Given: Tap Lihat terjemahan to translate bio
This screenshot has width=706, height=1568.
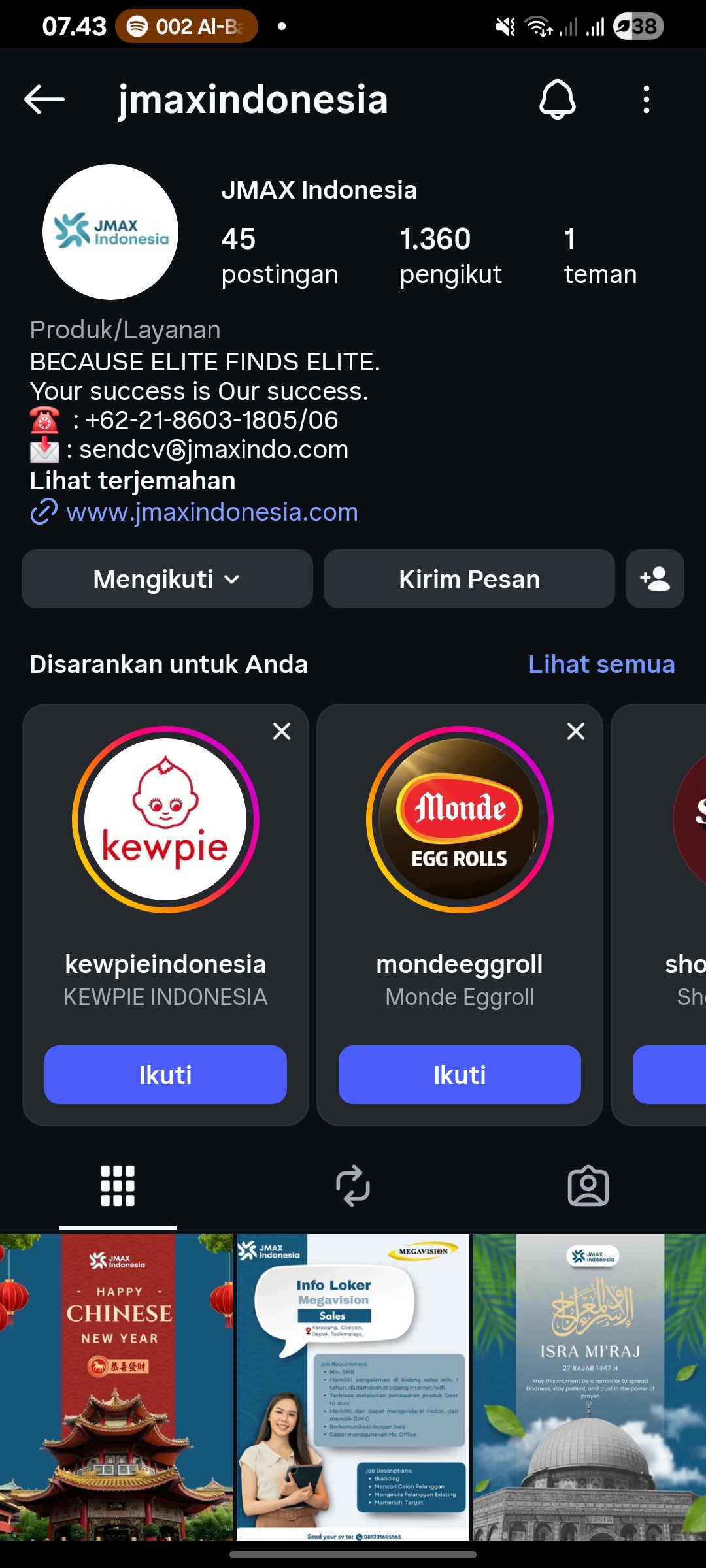Looking at the screenshot, I should pyautogui.click(x=133, y=481).
